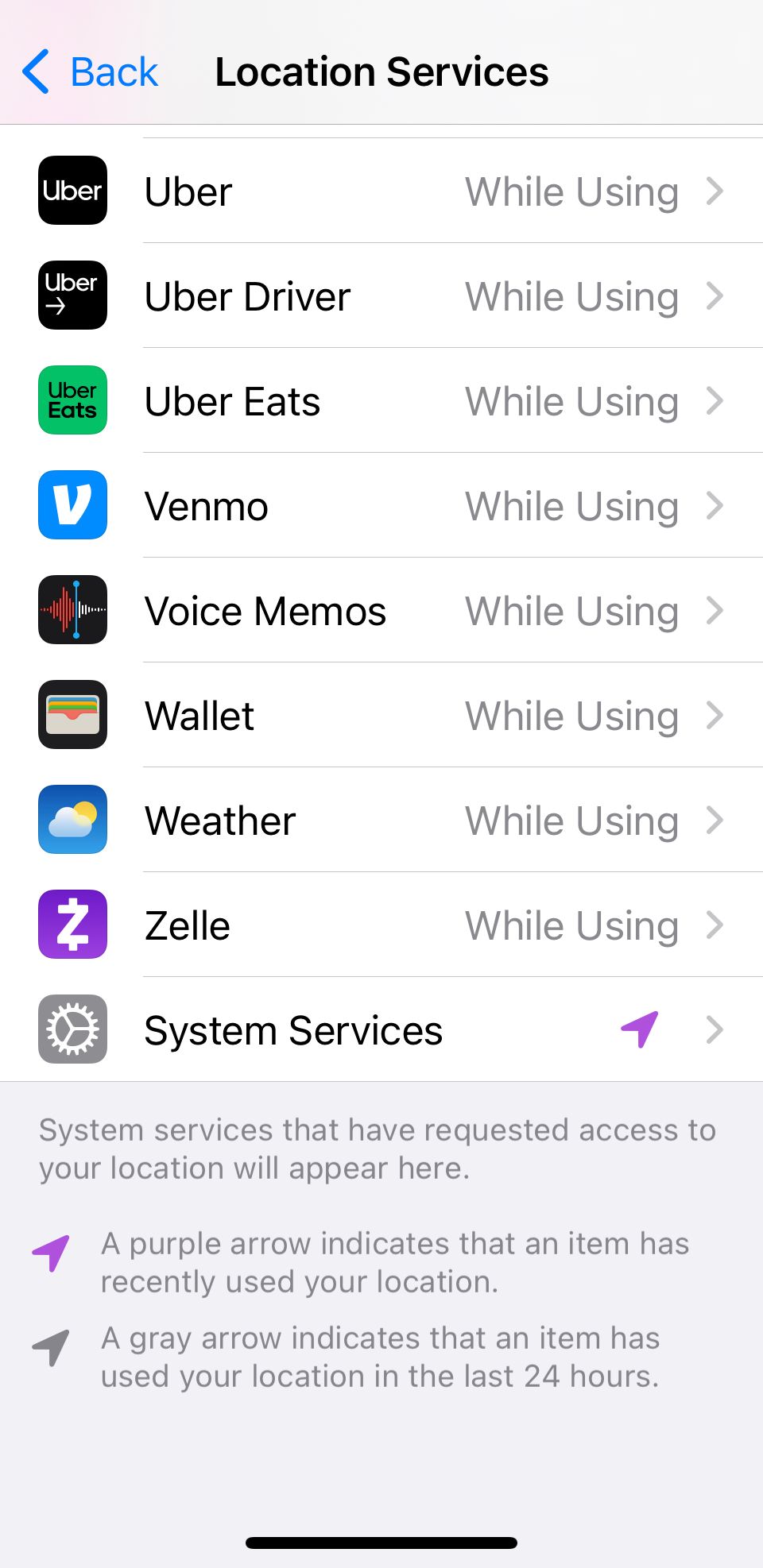Open Uber location permission settings
This screenshot has height=1568, width=763.
tap(381, 191)
